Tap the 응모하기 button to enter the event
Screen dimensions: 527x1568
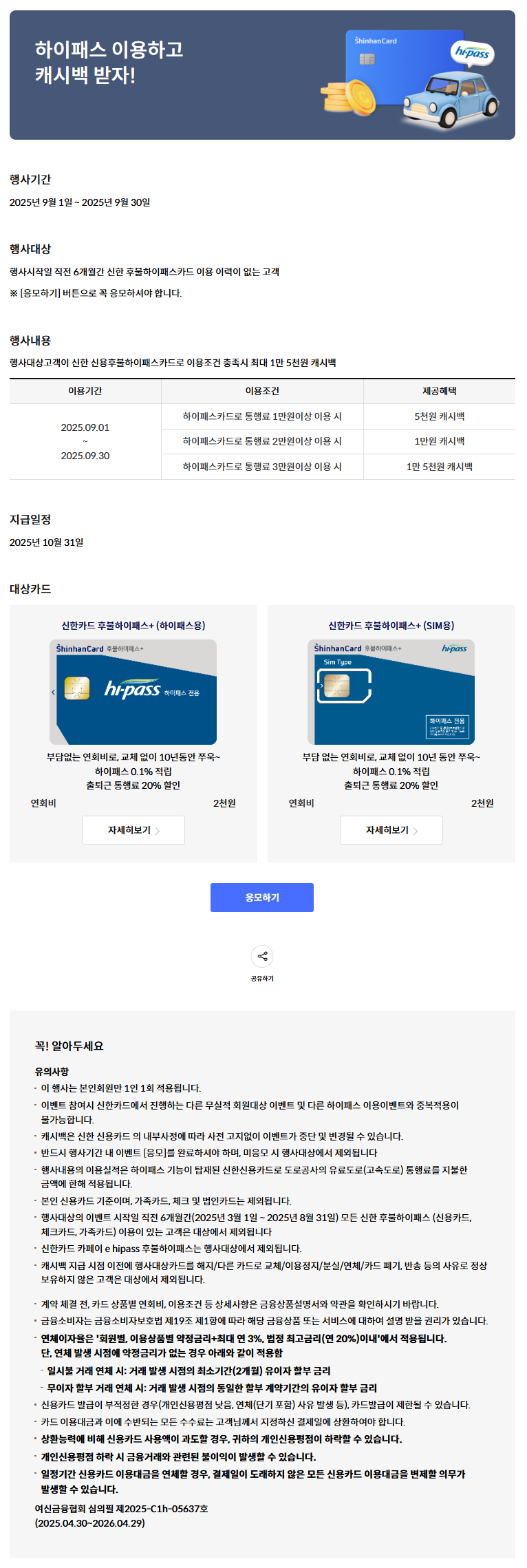[x=261, y=897]
